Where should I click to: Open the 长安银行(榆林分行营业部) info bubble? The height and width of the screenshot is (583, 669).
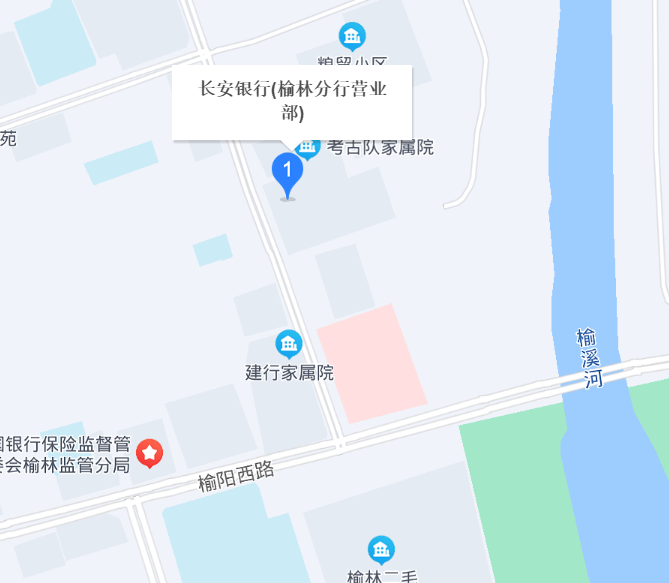292,103
